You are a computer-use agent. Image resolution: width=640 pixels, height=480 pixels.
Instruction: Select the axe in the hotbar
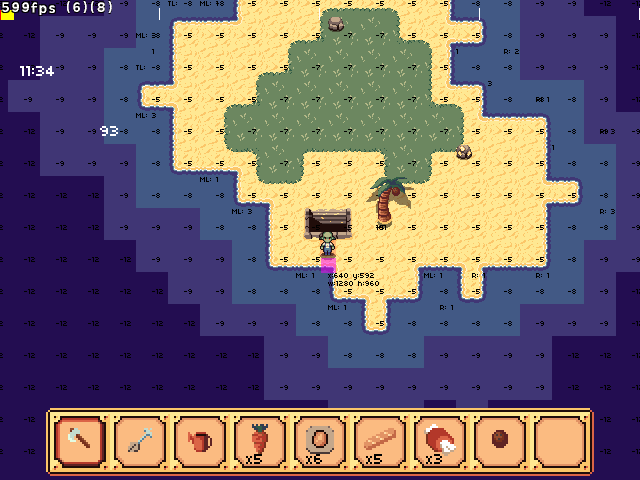[x=80, y=441]
